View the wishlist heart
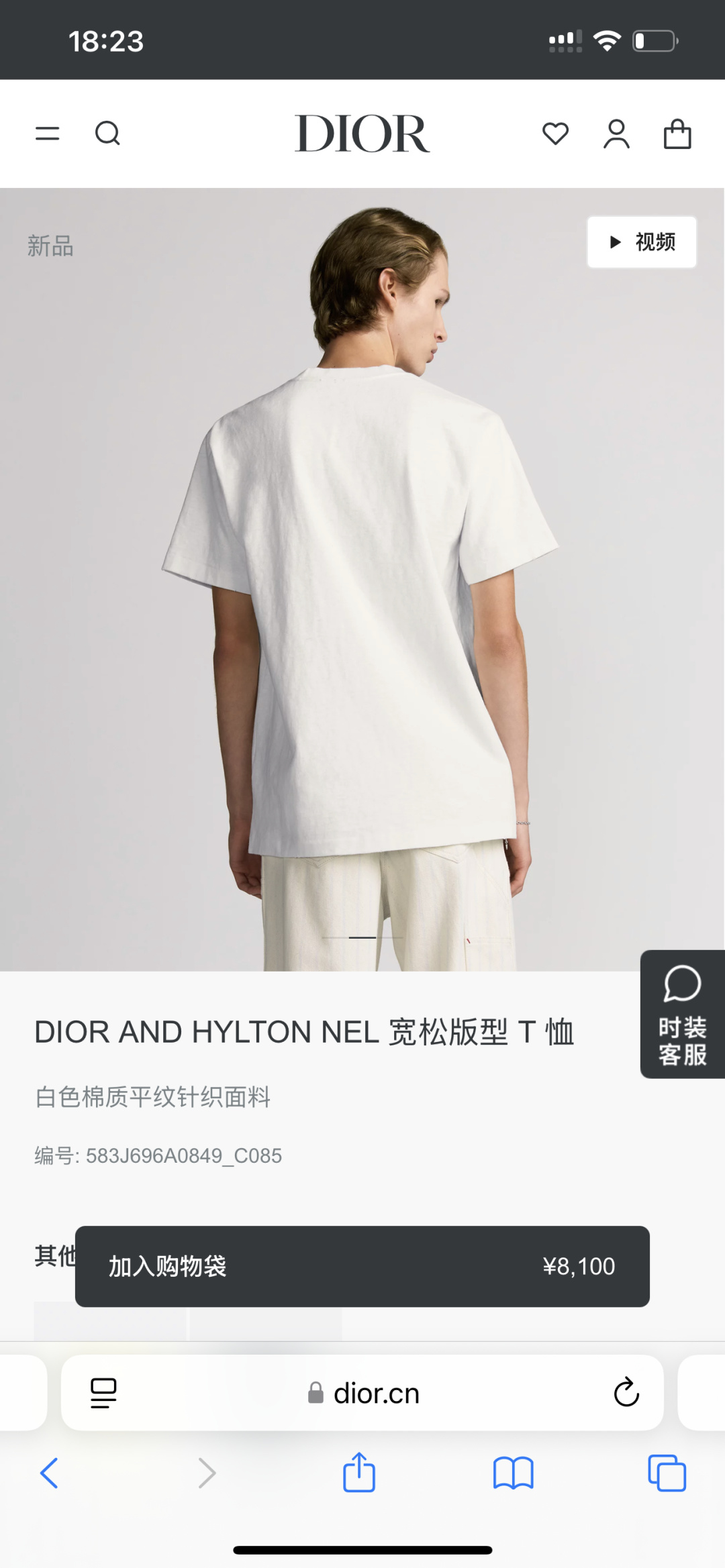Viewport: 725px width, 1568px height. (555, 134)
